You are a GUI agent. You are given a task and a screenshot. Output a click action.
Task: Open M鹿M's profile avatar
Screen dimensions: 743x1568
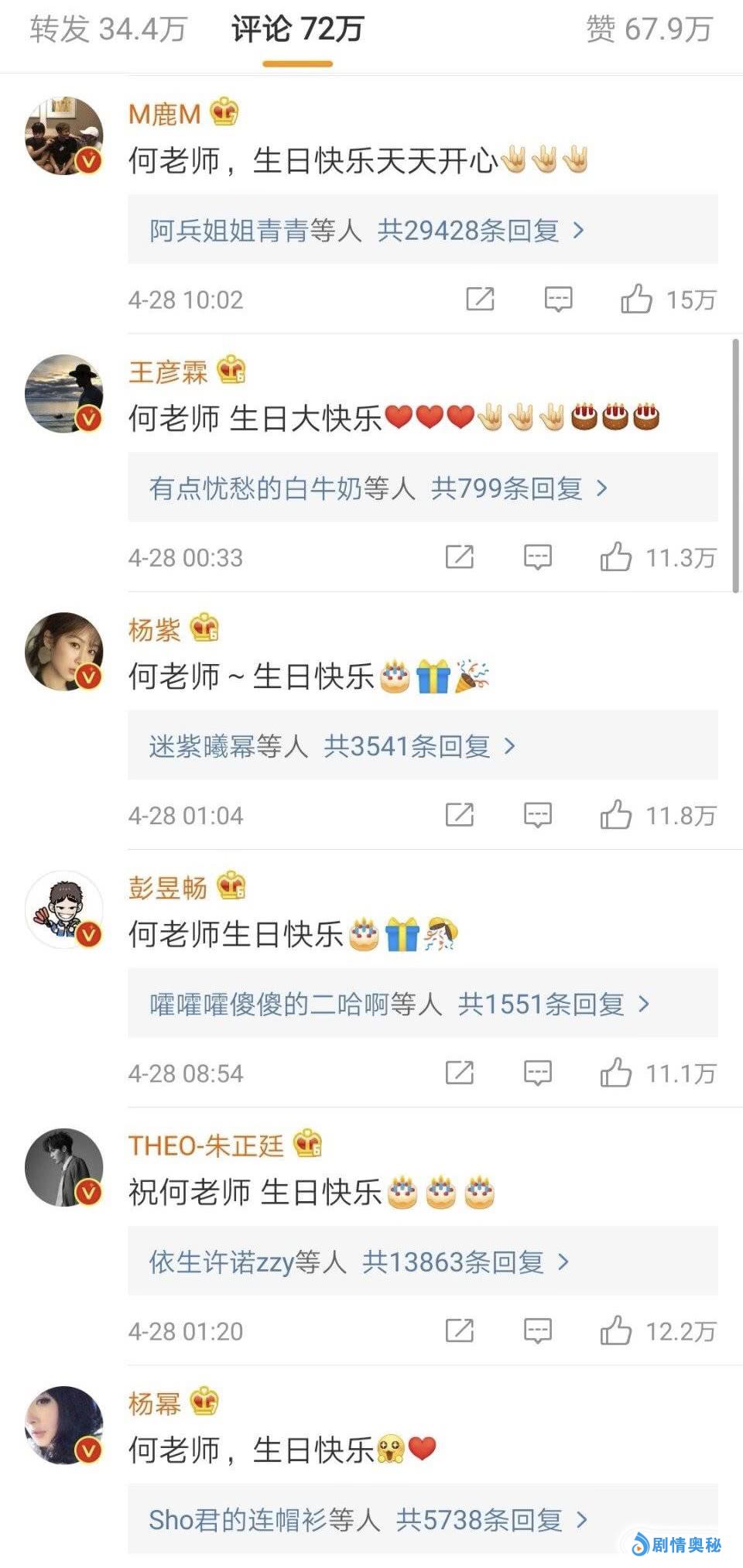(x=64, y=136)
